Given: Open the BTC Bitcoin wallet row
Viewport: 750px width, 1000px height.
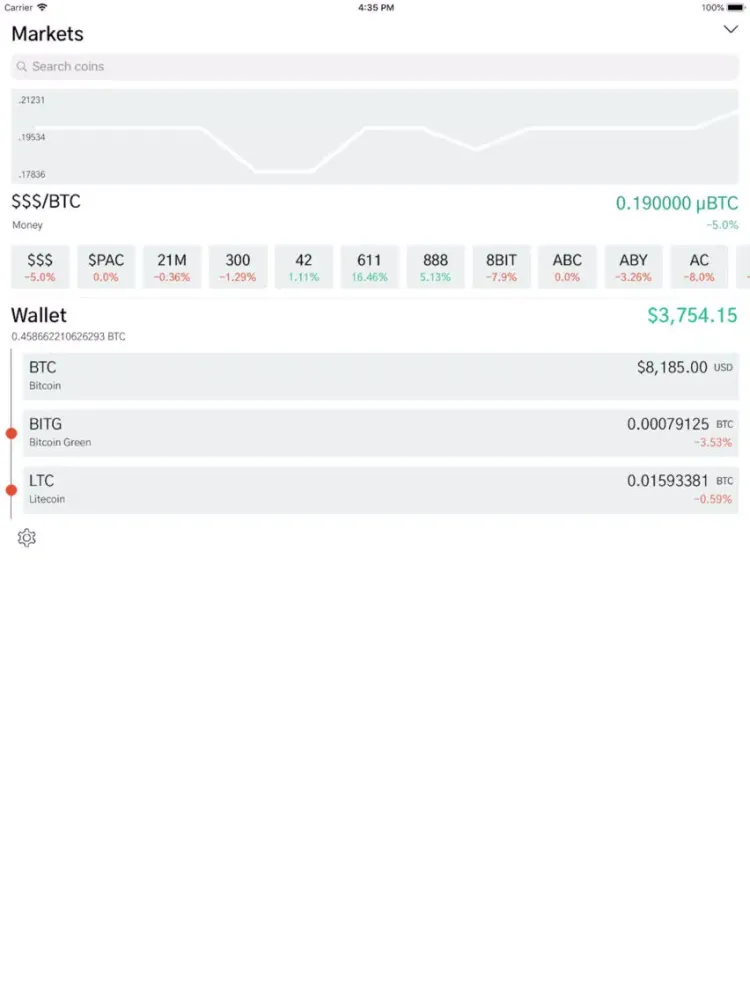Looking at the screenshot, I should pos(380,376).
